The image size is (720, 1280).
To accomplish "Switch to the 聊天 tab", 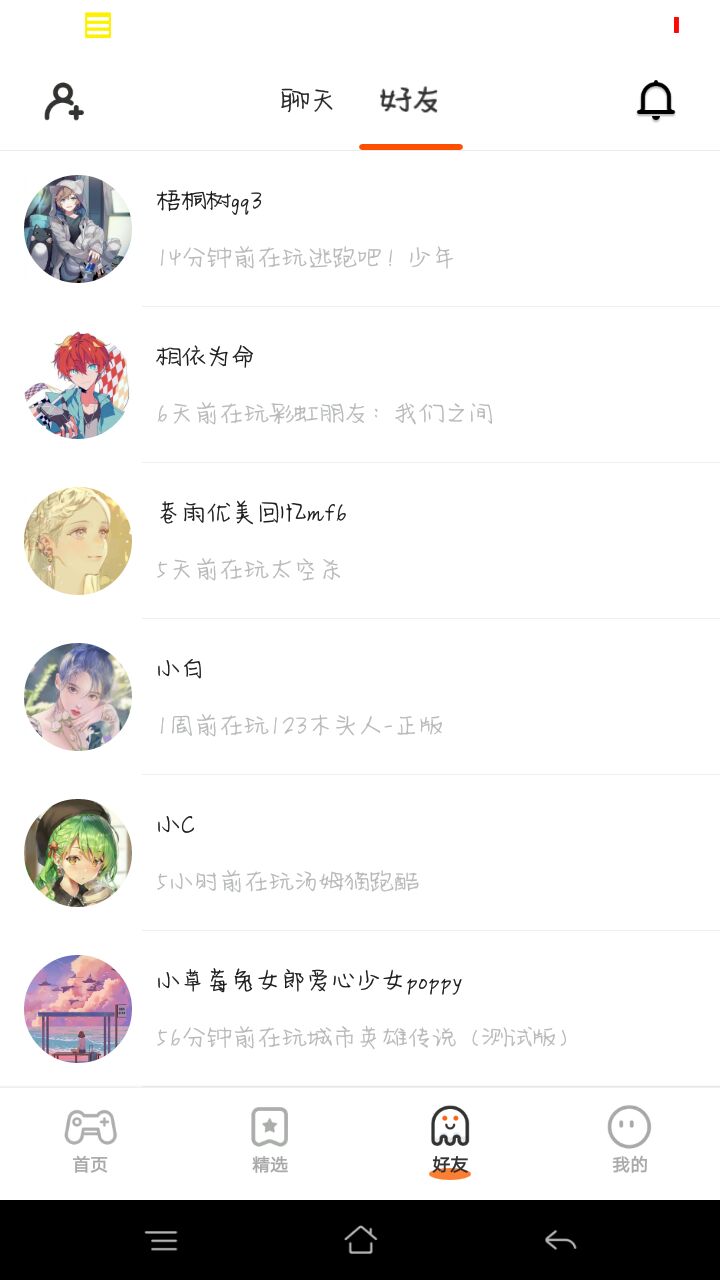I will click(306, 101).
